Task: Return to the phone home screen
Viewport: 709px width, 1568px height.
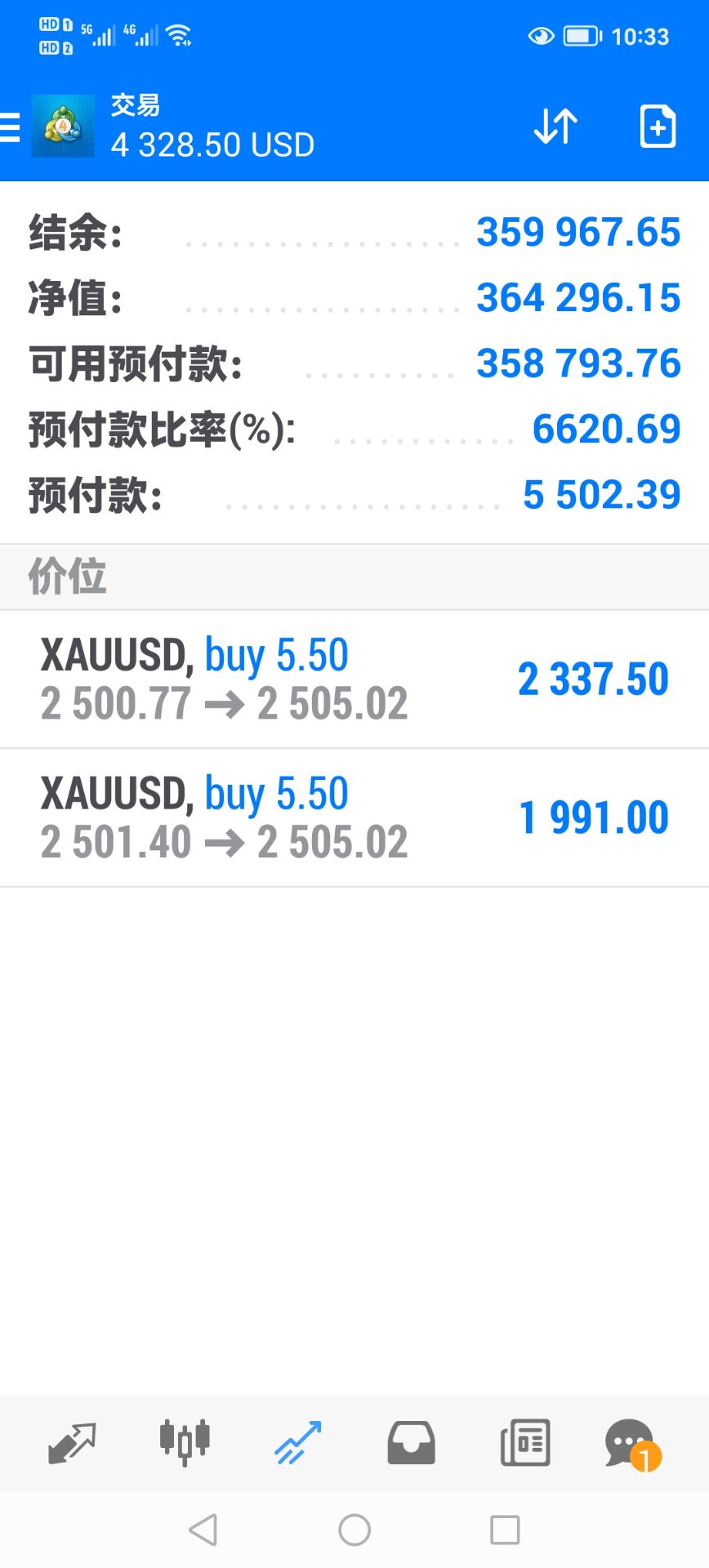Action: coord(354,1530)
